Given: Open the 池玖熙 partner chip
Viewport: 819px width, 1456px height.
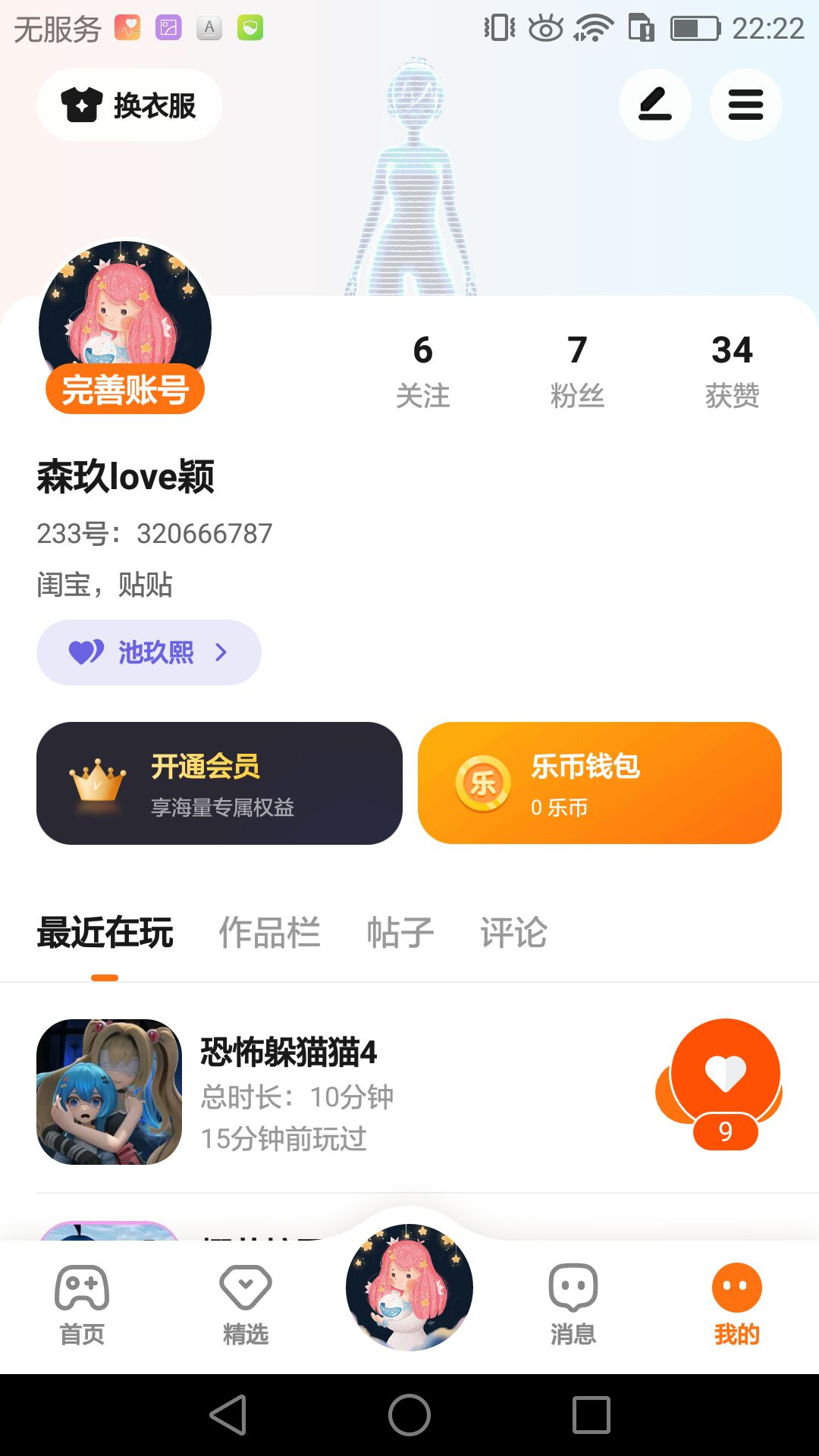Looking at the screenshot, I should pyautogui.click(x=149, y=652).
